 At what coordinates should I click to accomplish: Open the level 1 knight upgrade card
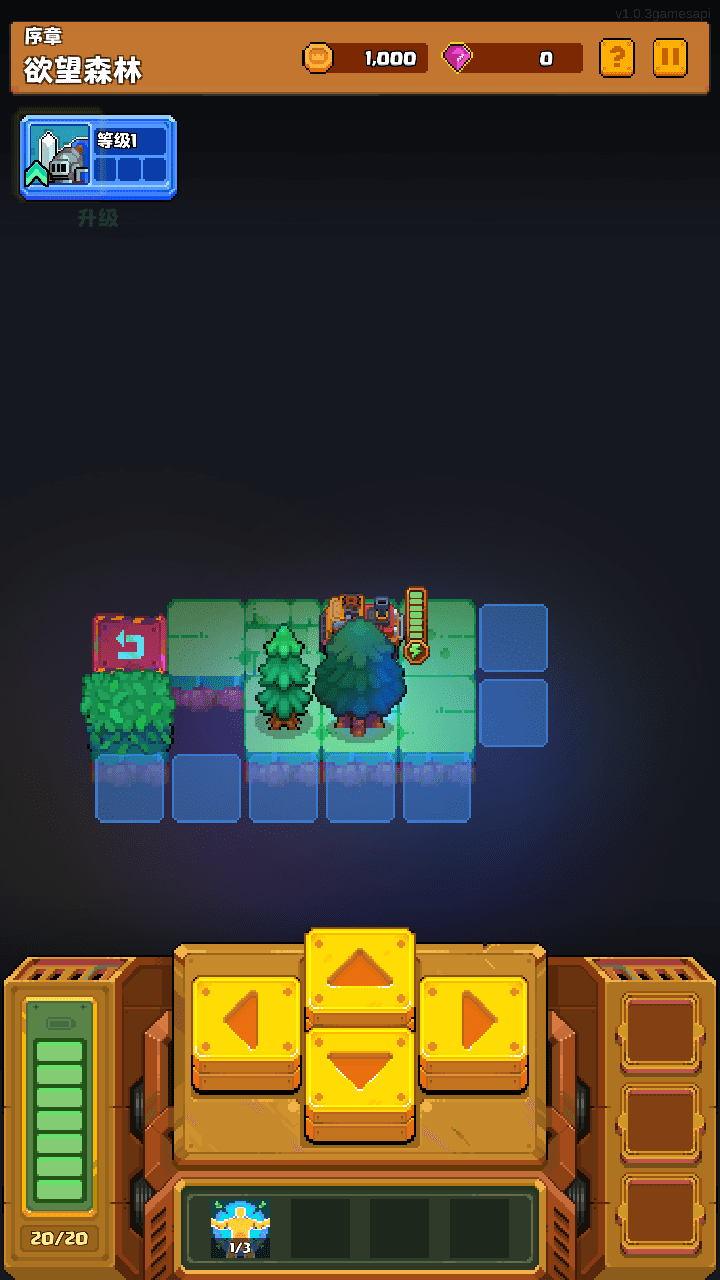(98, 158)
